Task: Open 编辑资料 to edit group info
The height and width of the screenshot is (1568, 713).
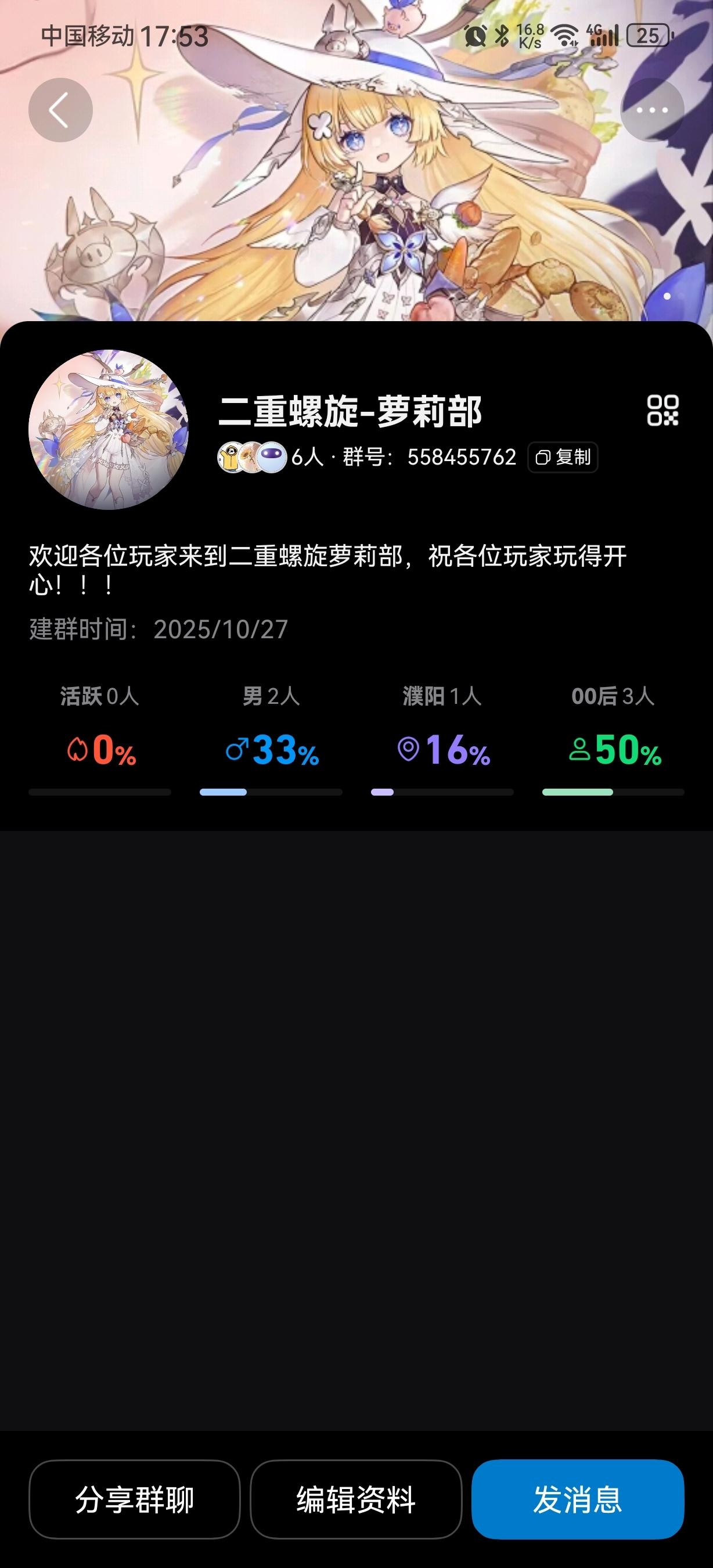Action: [x=356, y=1499]
